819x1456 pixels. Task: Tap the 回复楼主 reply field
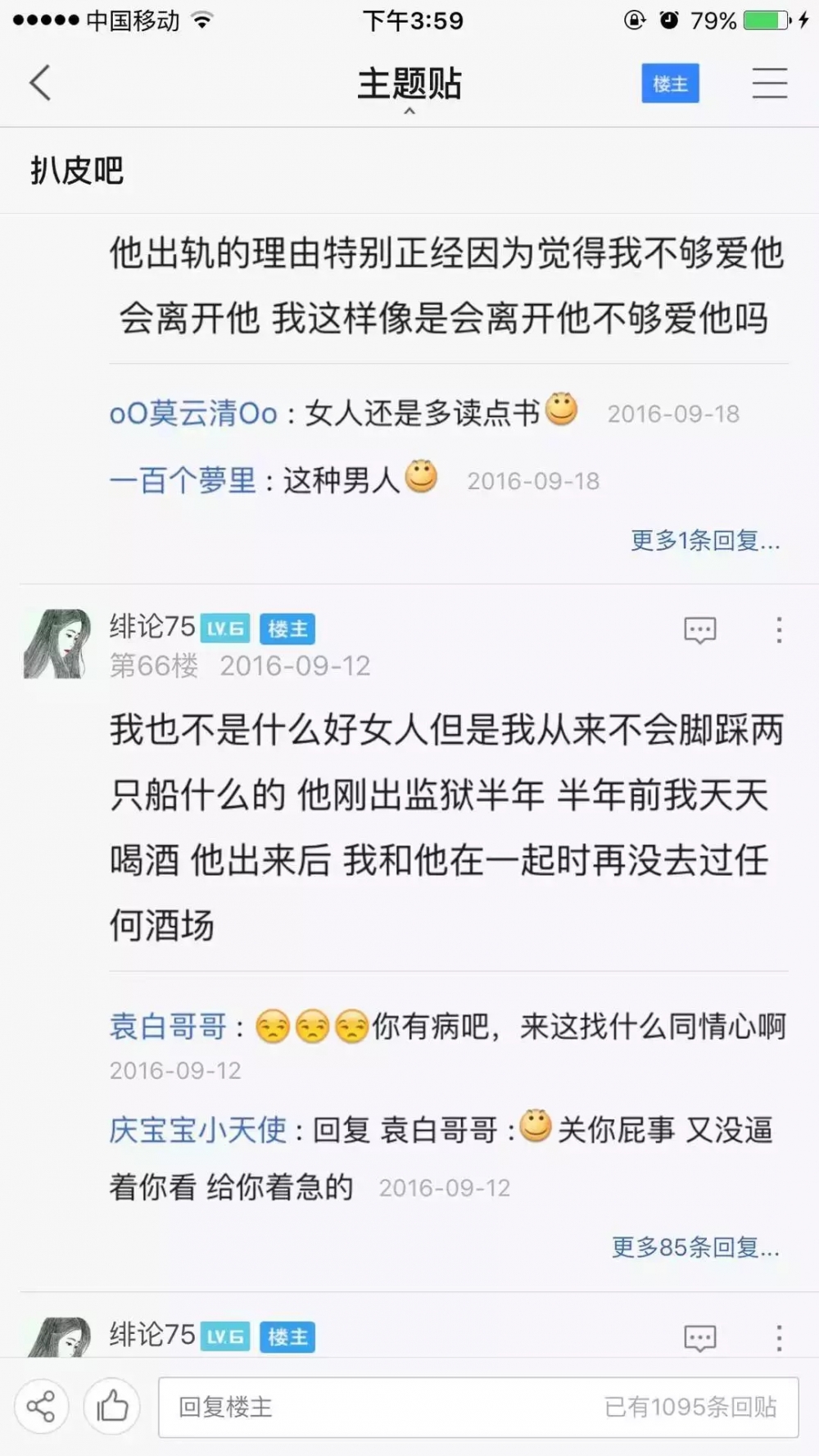click(x=478, y=1407)
